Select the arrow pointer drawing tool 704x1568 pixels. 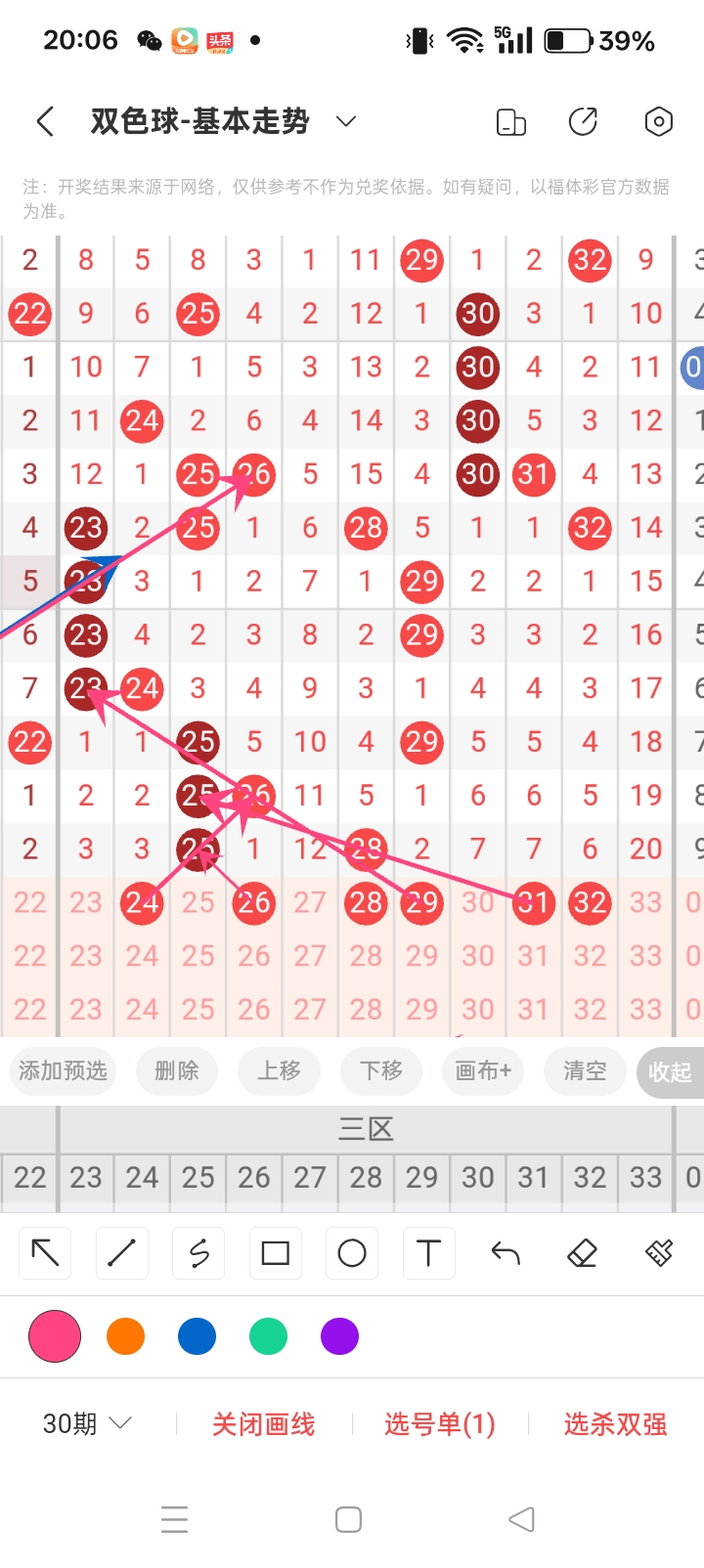tap(44, 1252)
